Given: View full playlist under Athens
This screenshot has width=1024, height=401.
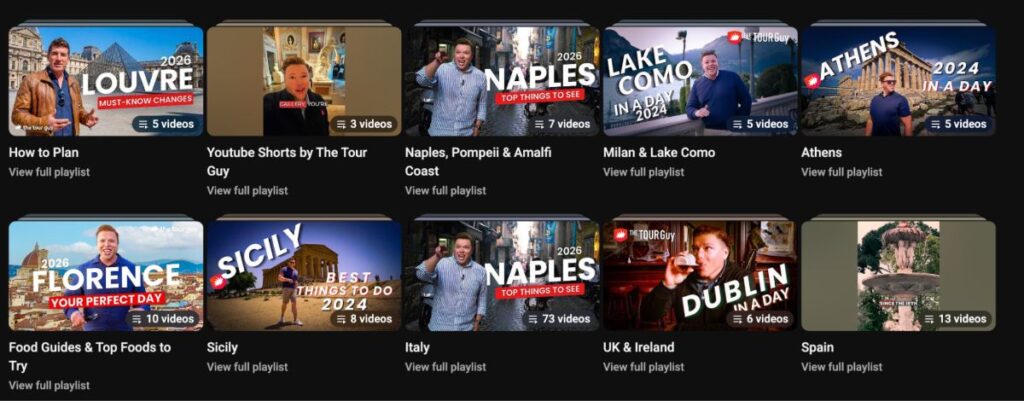Looking at the screenshot, I should point(842,172).
